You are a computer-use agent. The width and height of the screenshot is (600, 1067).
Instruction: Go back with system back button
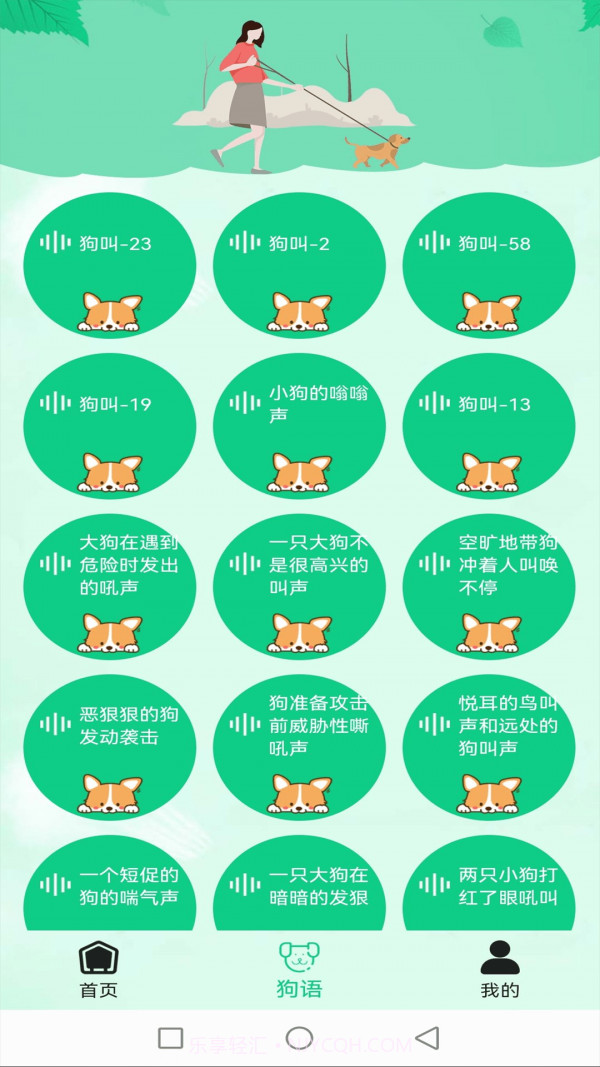click(427, 1038)
